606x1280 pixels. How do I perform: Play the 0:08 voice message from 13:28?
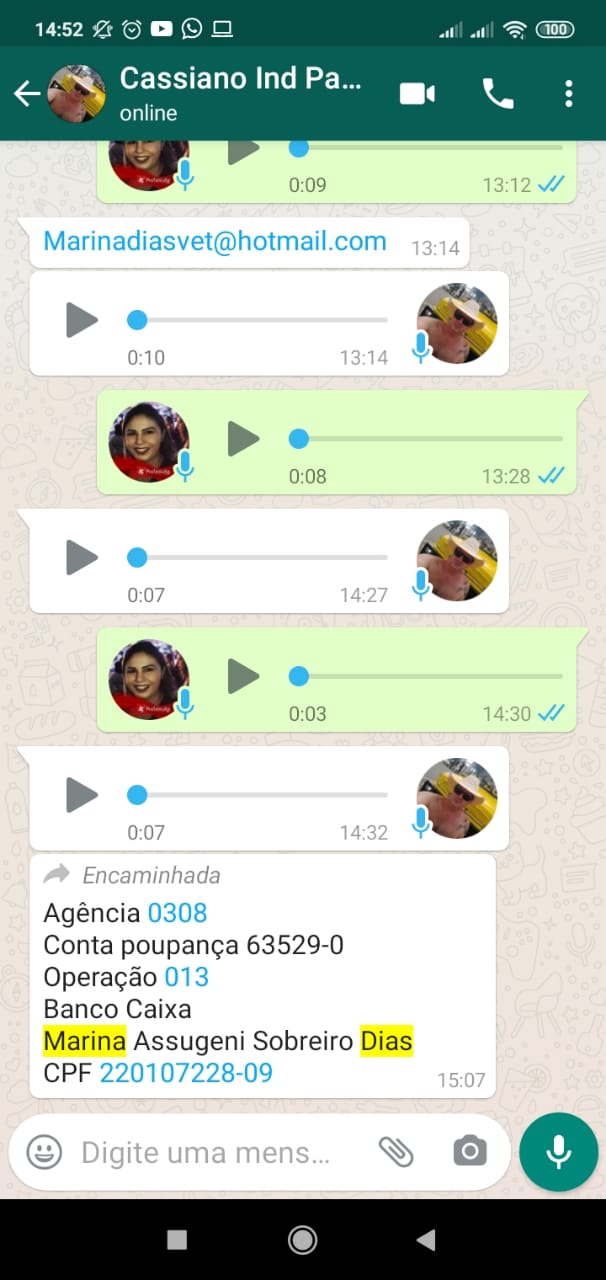(242, 439)
